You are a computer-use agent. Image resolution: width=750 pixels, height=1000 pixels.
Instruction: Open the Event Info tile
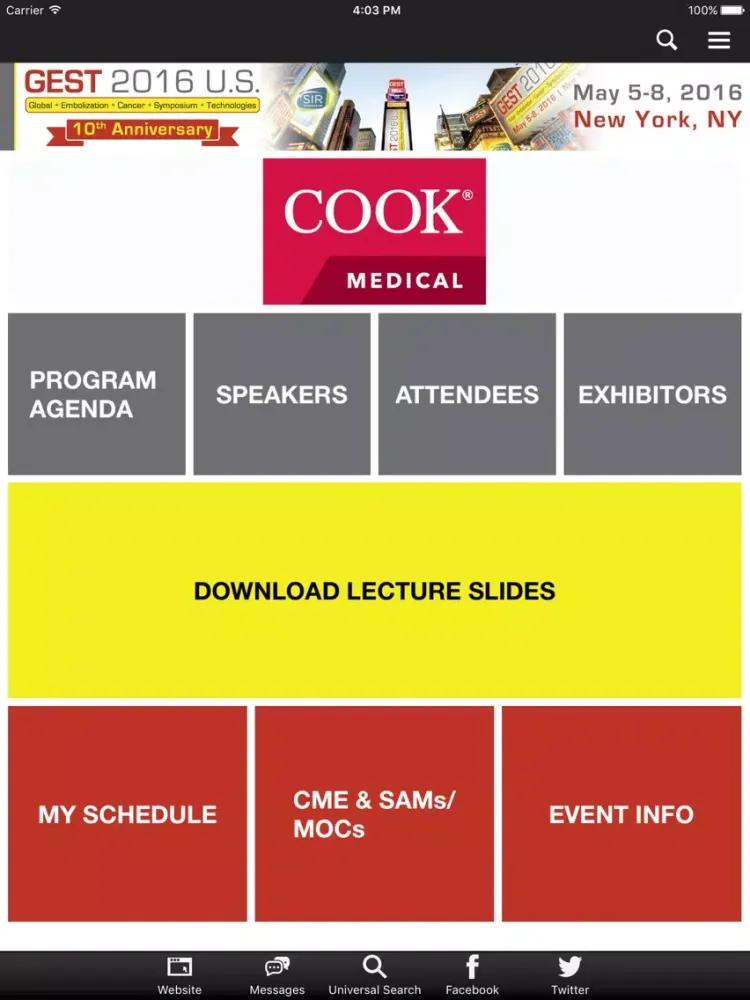tap(621, 814)
